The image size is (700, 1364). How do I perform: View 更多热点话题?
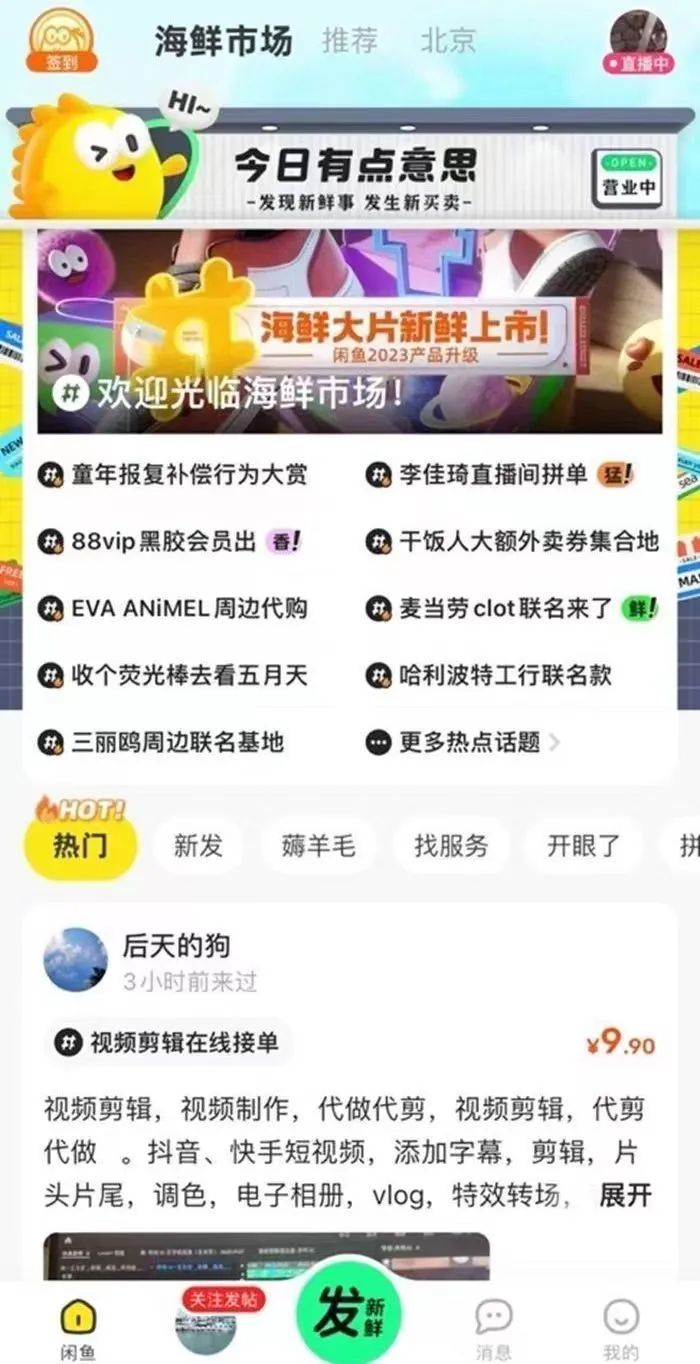[x=463, y=742]
